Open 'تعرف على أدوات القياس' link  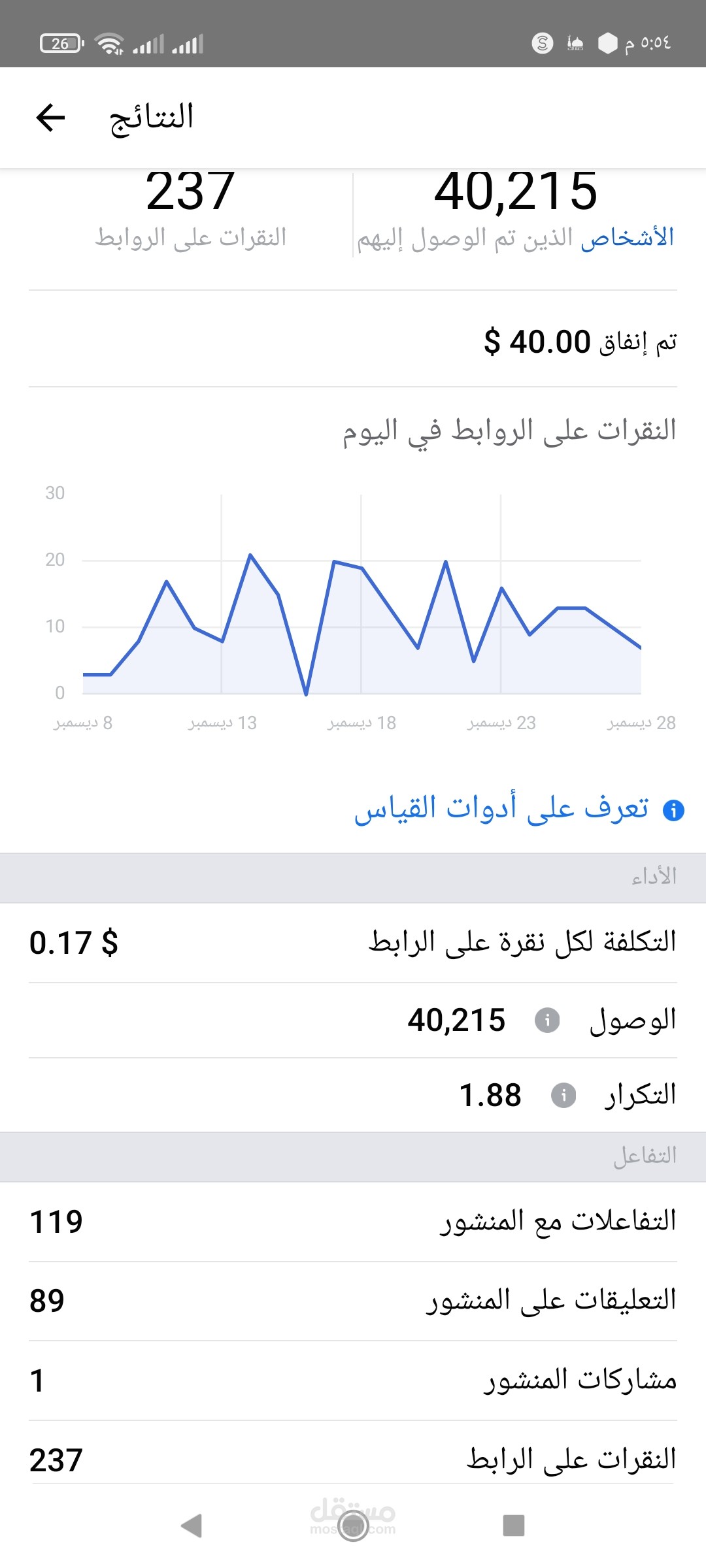501,809
